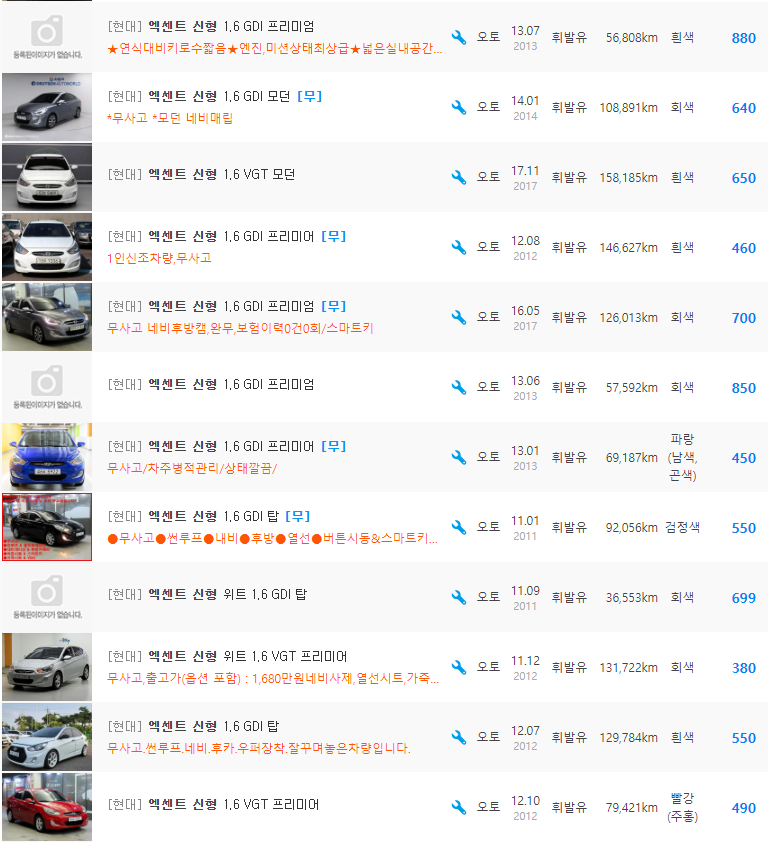Select the [무] tag beside the 1.6 GDI 프리미어 title
This screenshot has width=768, height=842.
(x=332, y=235)
